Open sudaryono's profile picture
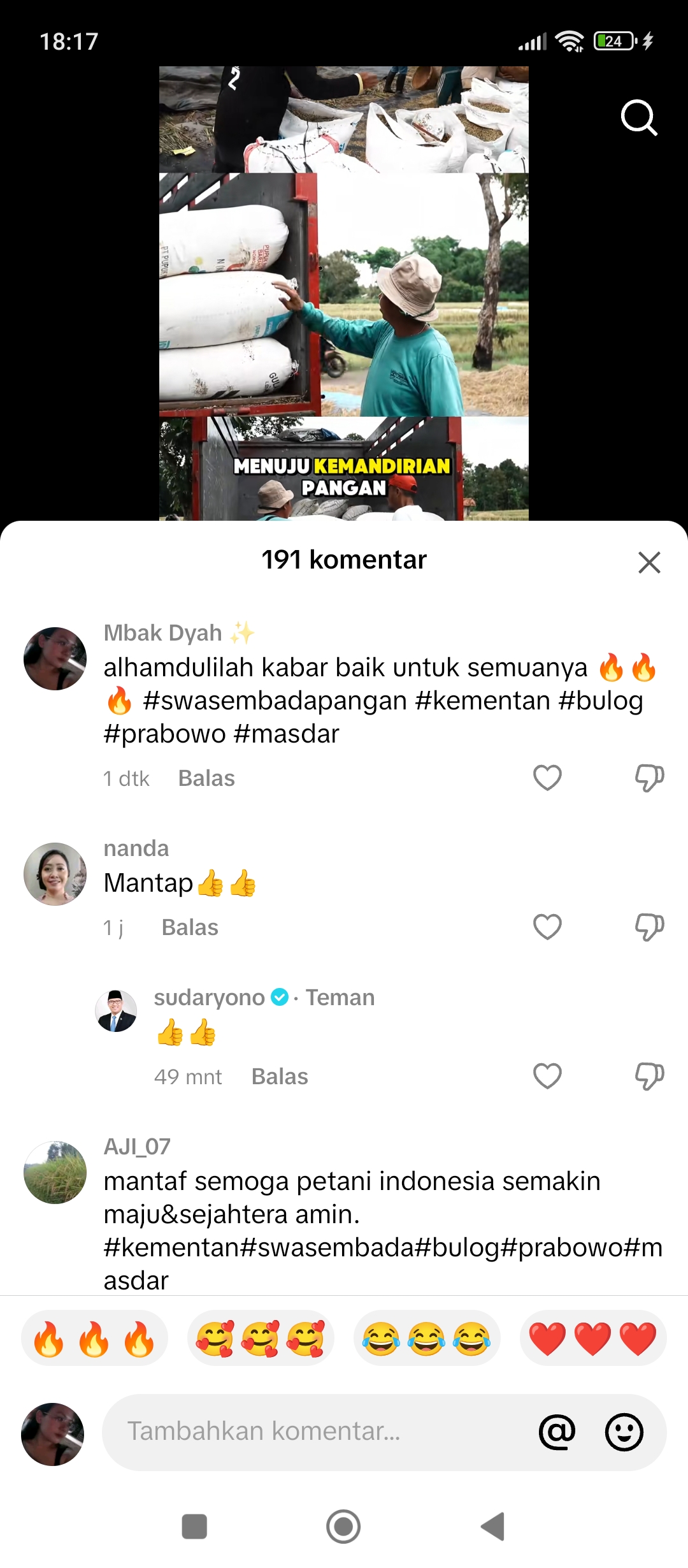The width and height of the screenshot is (688, 1568). tap(116, 1011)
